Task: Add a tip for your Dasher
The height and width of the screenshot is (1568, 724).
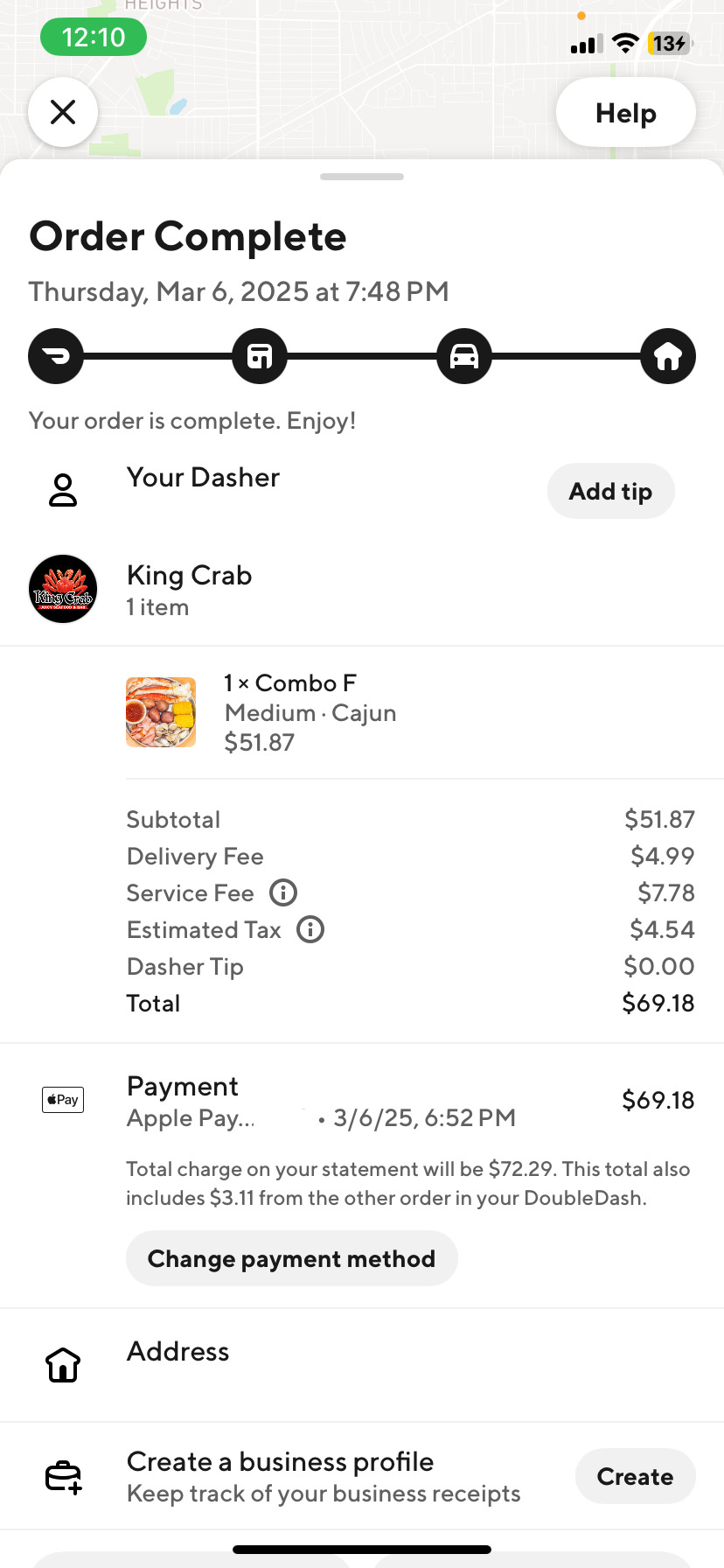Action: tap(610, 491)
